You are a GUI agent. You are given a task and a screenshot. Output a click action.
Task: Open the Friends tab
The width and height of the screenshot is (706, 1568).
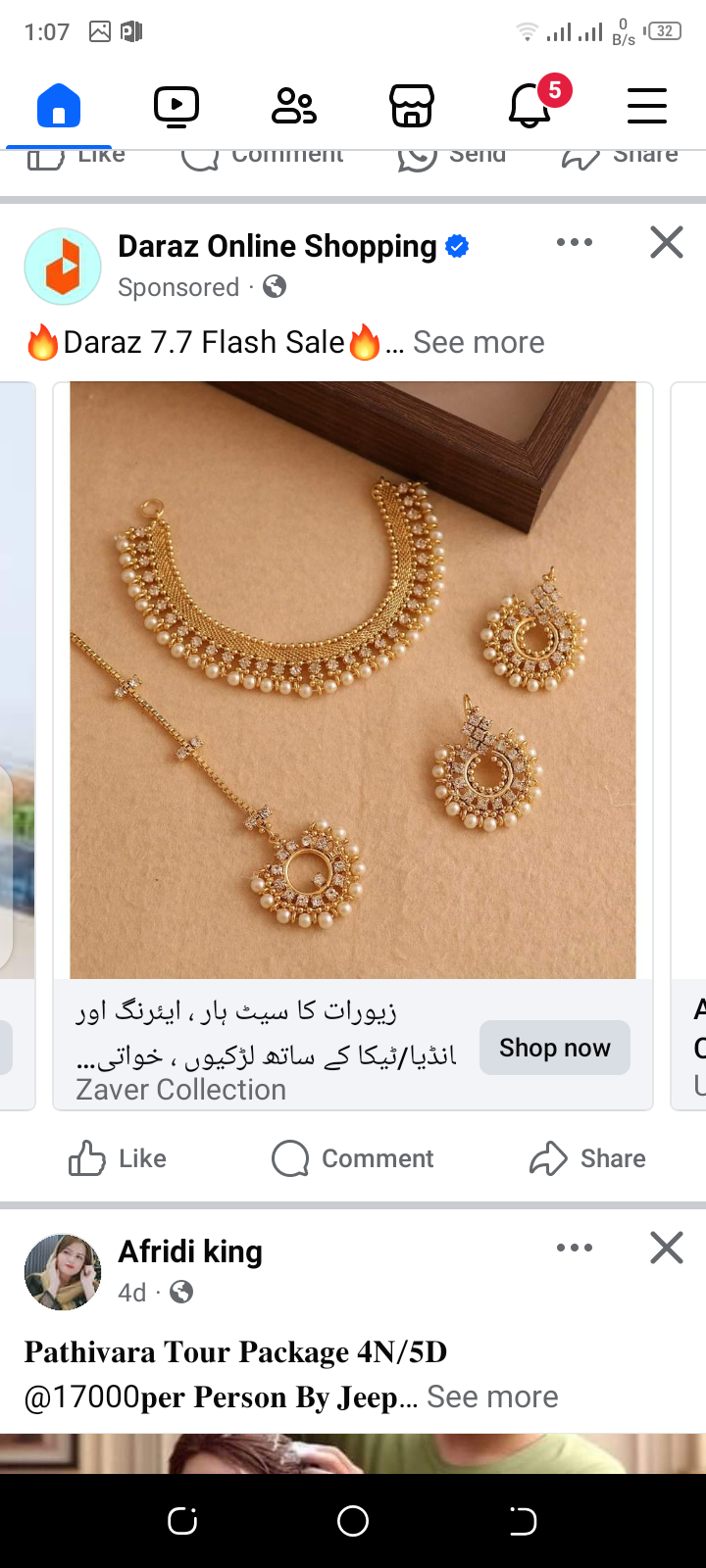[x=293, y=106]
